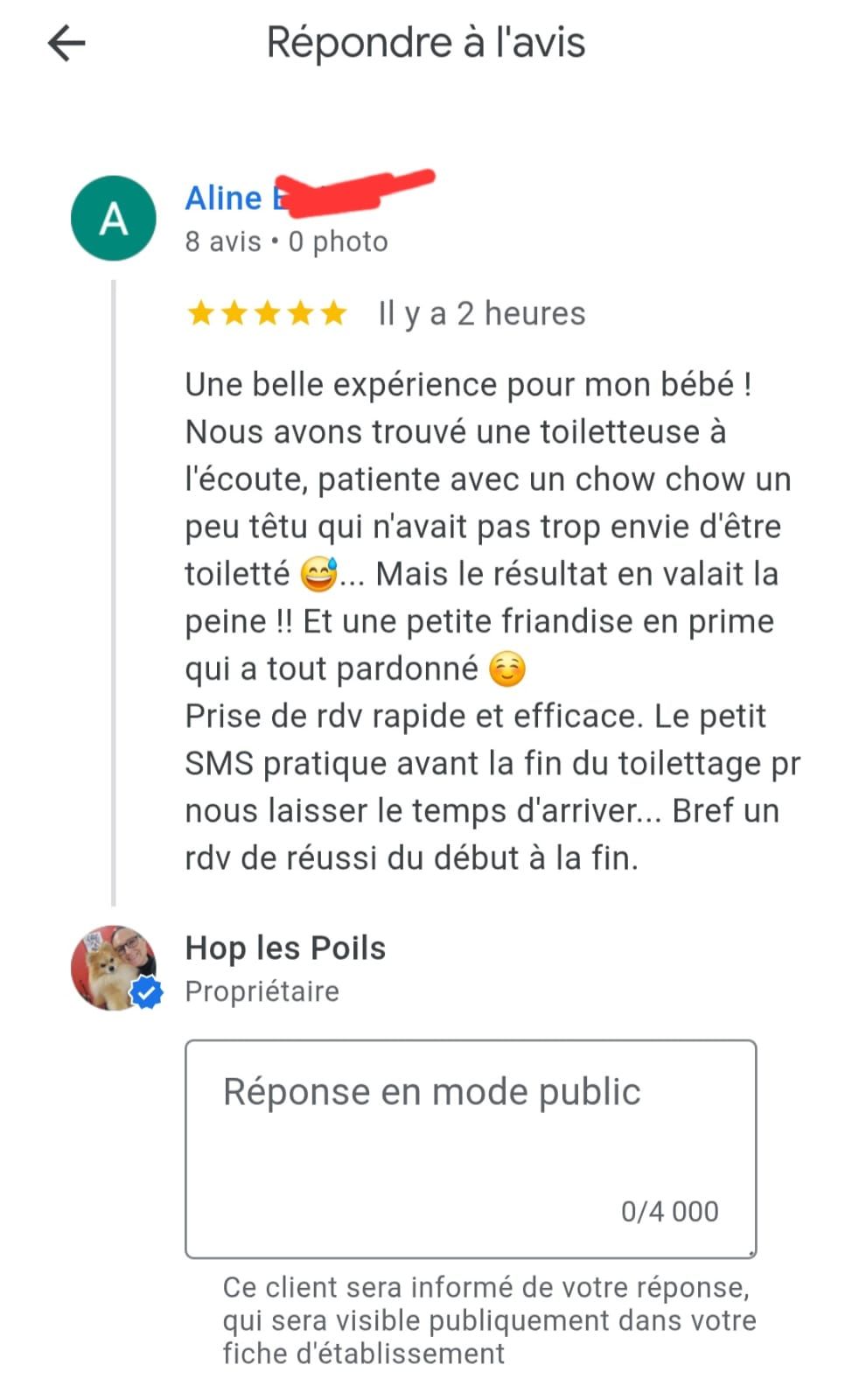Open reviewer Aline's profile name link
The height and width of the screenshot is (1400, 852).
(x=224, y=198)
